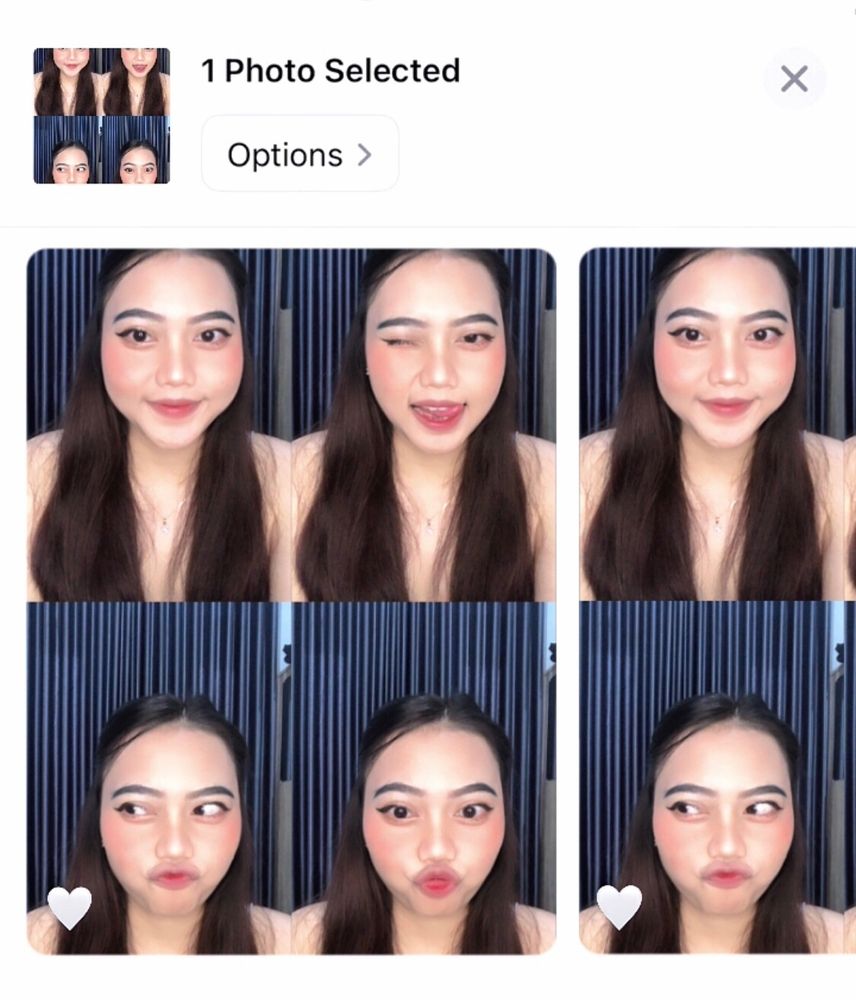Select the partially visible next photo

click(718, 600)
